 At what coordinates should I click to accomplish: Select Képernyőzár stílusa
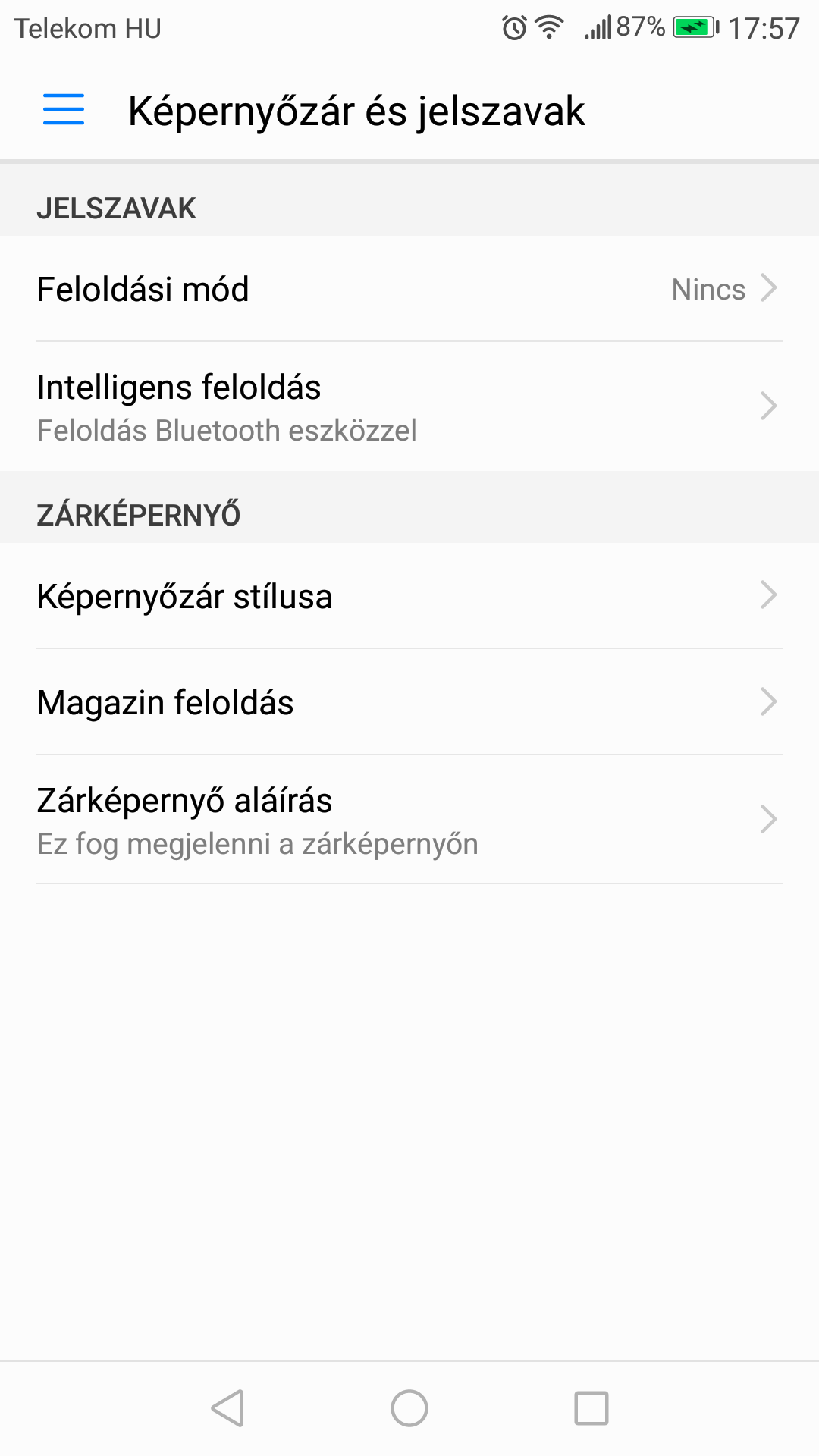coord(409,596)
